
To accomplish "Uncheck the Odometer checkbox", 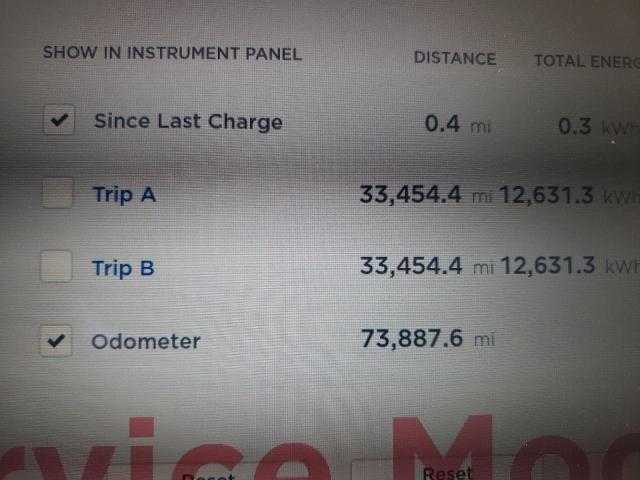I will (x=58, y=341).
